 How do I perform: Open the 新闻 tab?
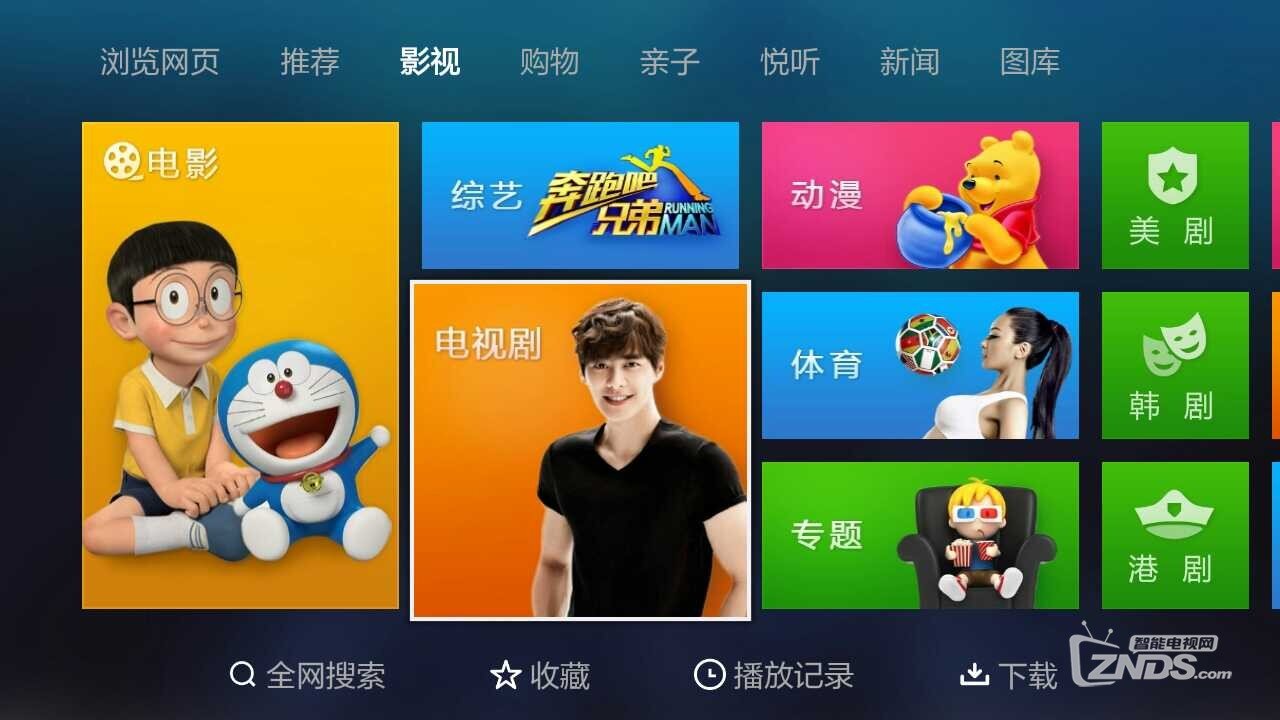pos(910,62)
